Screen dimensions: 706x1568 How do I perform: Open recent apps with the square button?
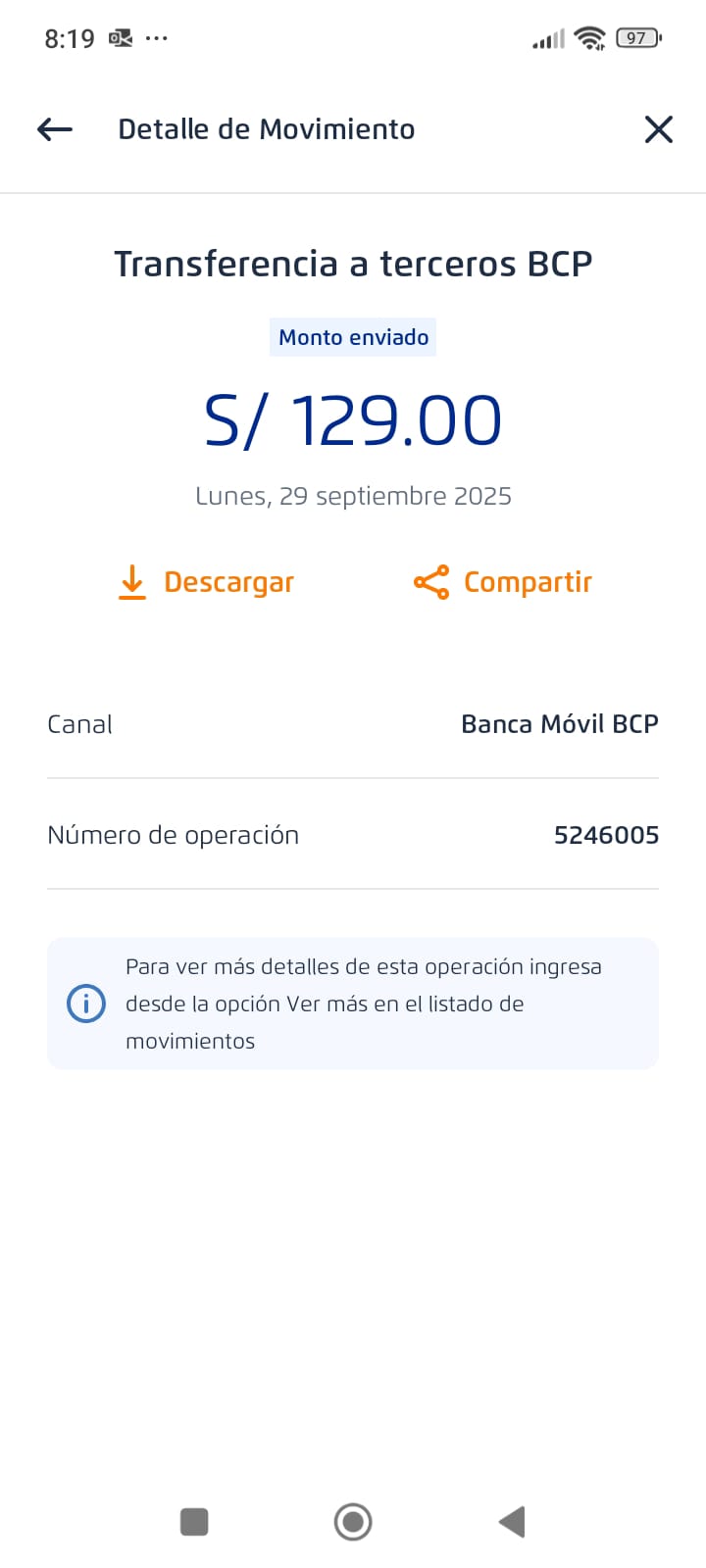[194, 1522]
